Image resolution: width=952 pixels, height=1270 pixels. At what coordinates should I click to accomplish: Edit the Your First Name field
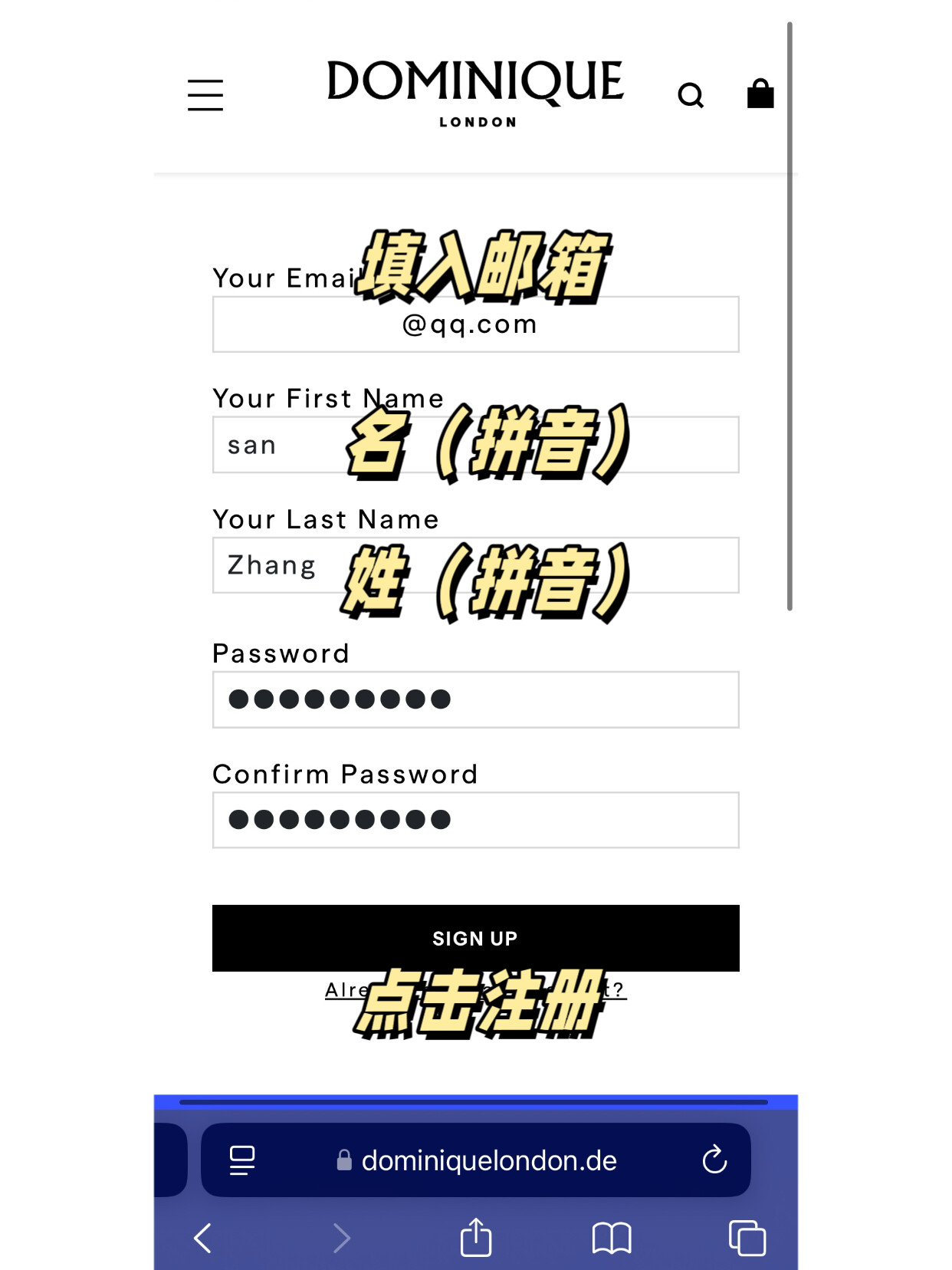pyautogui.click(x=475, y=445)
